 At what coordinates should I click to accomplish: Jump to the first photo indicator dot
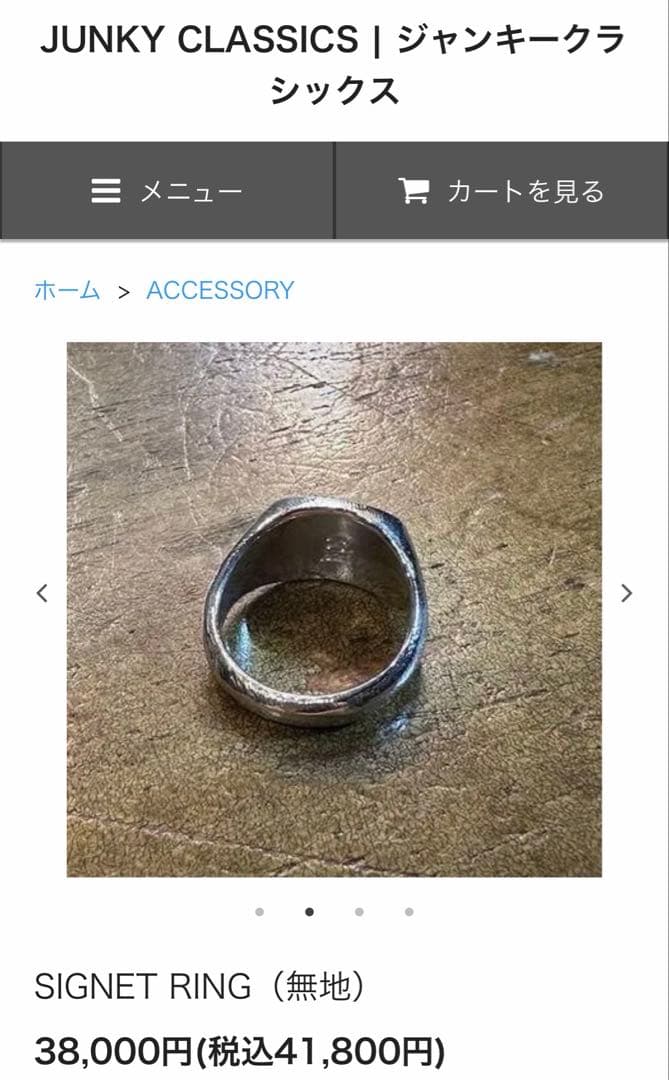click(x=260, y=912)
